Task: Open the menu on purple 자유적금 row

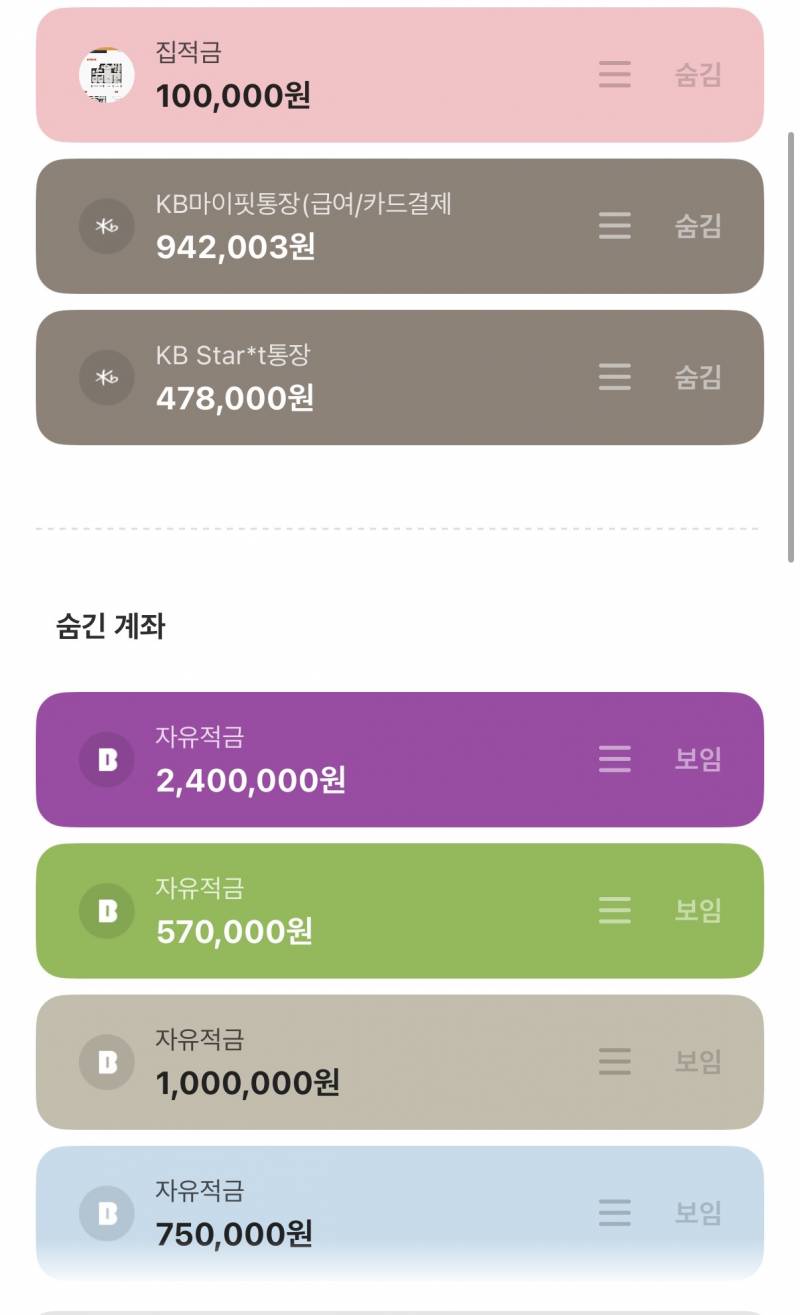Action: [614, 759]
